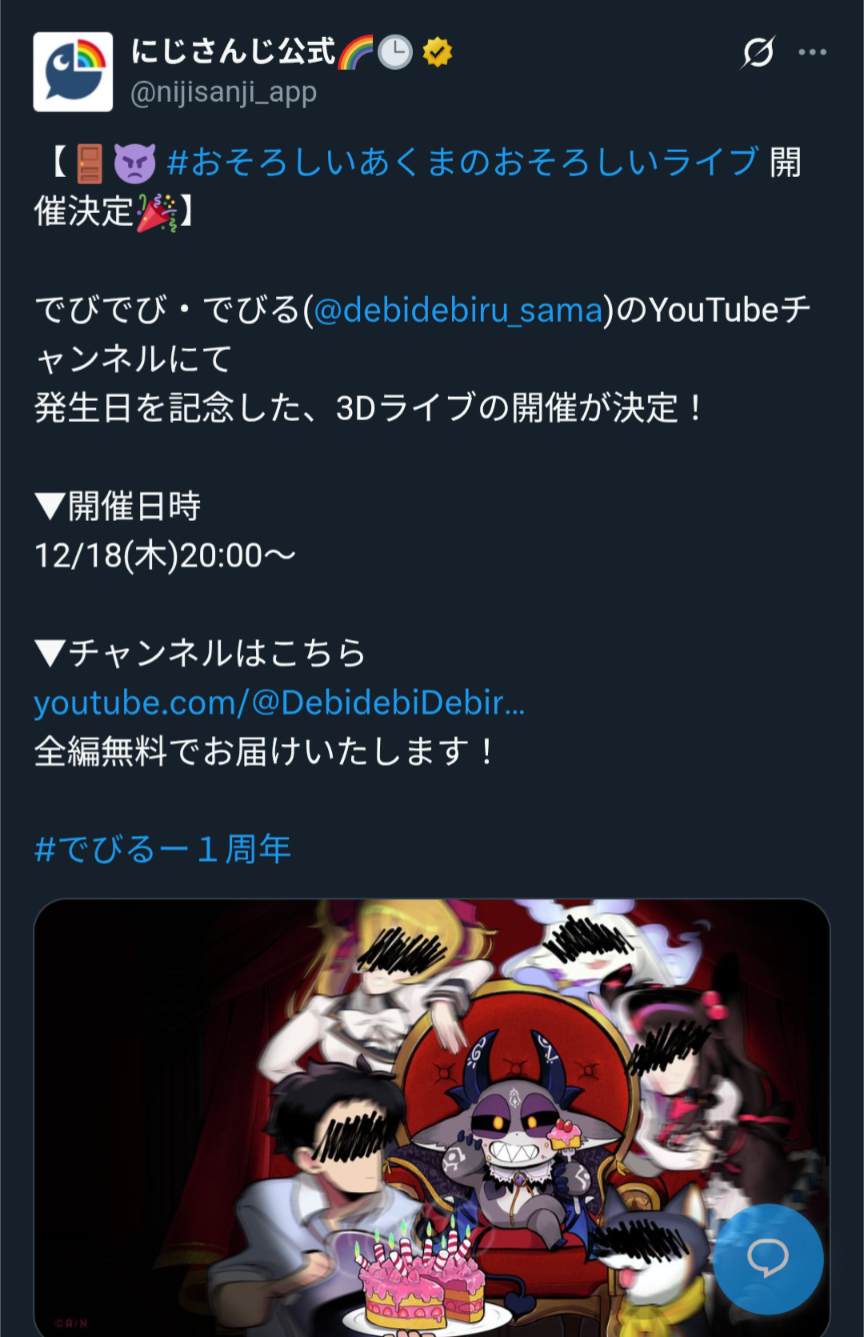Open the にじさんじ公式 account name
The height and width of the screenshot is (1337, 864).
pos(234,50)
